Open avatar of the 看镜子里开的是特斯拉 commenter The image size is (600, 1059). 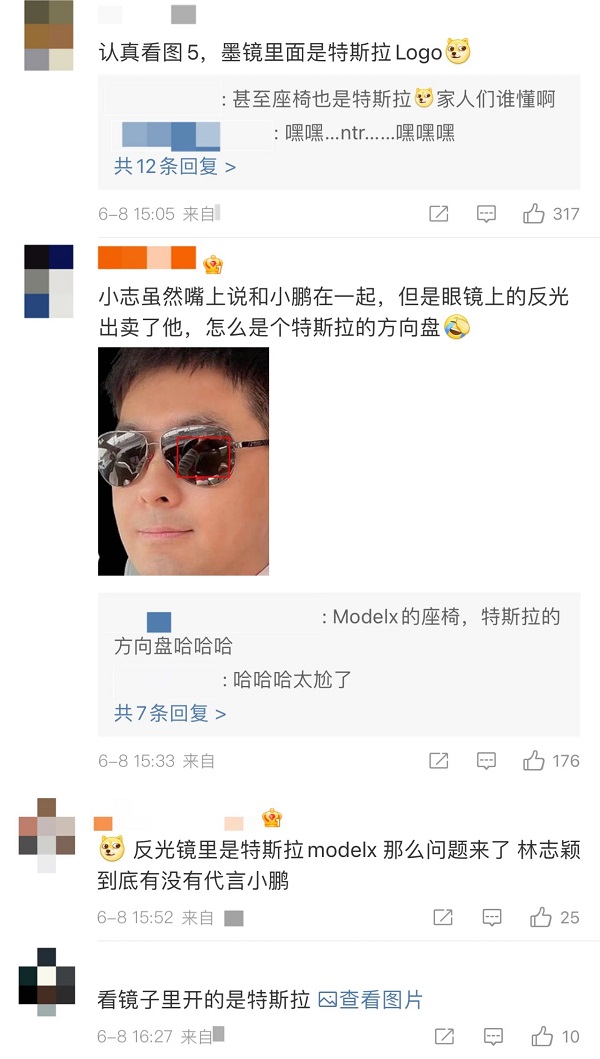click(x=47, y=978)
